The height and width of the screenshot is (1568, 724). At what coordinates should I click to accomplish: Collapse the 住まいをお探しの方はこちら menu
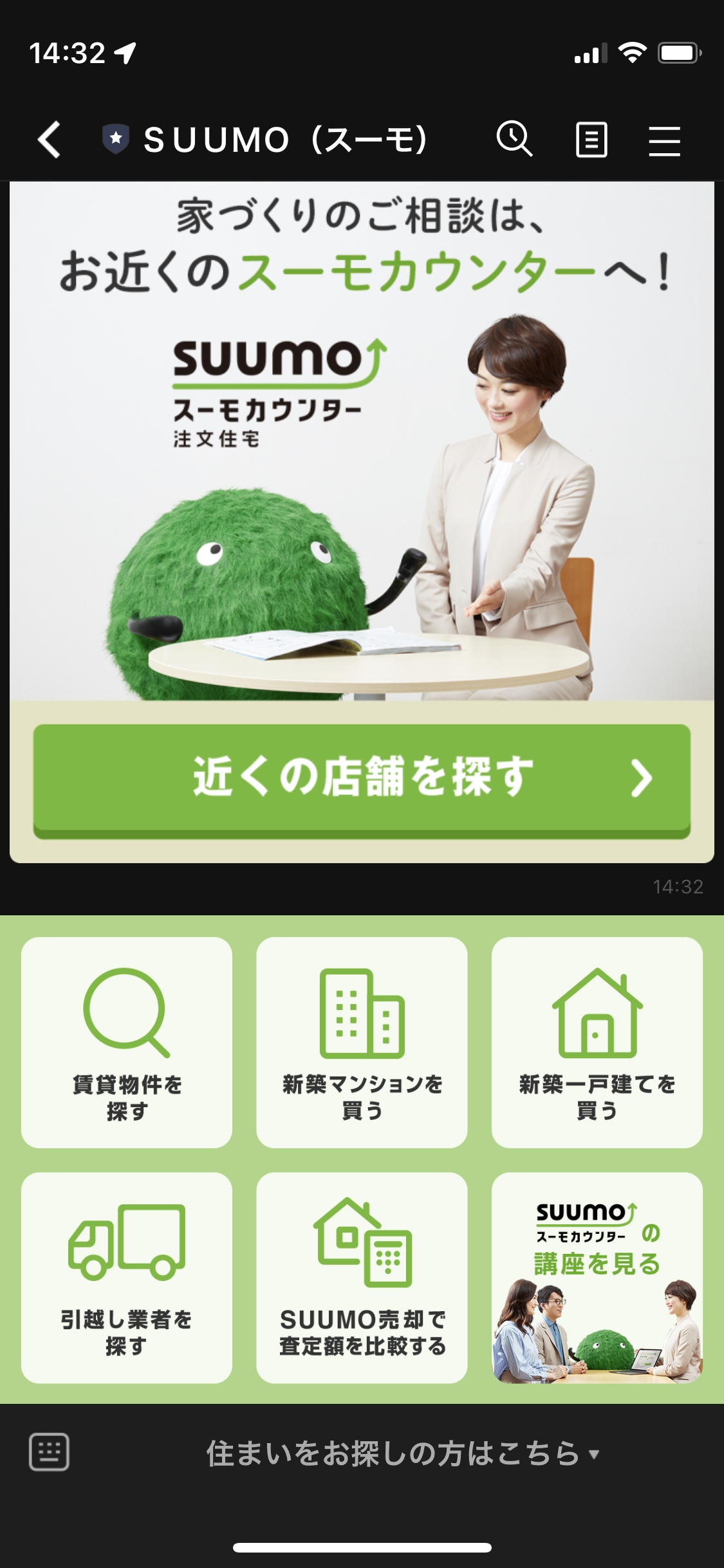click(402, 1453)
